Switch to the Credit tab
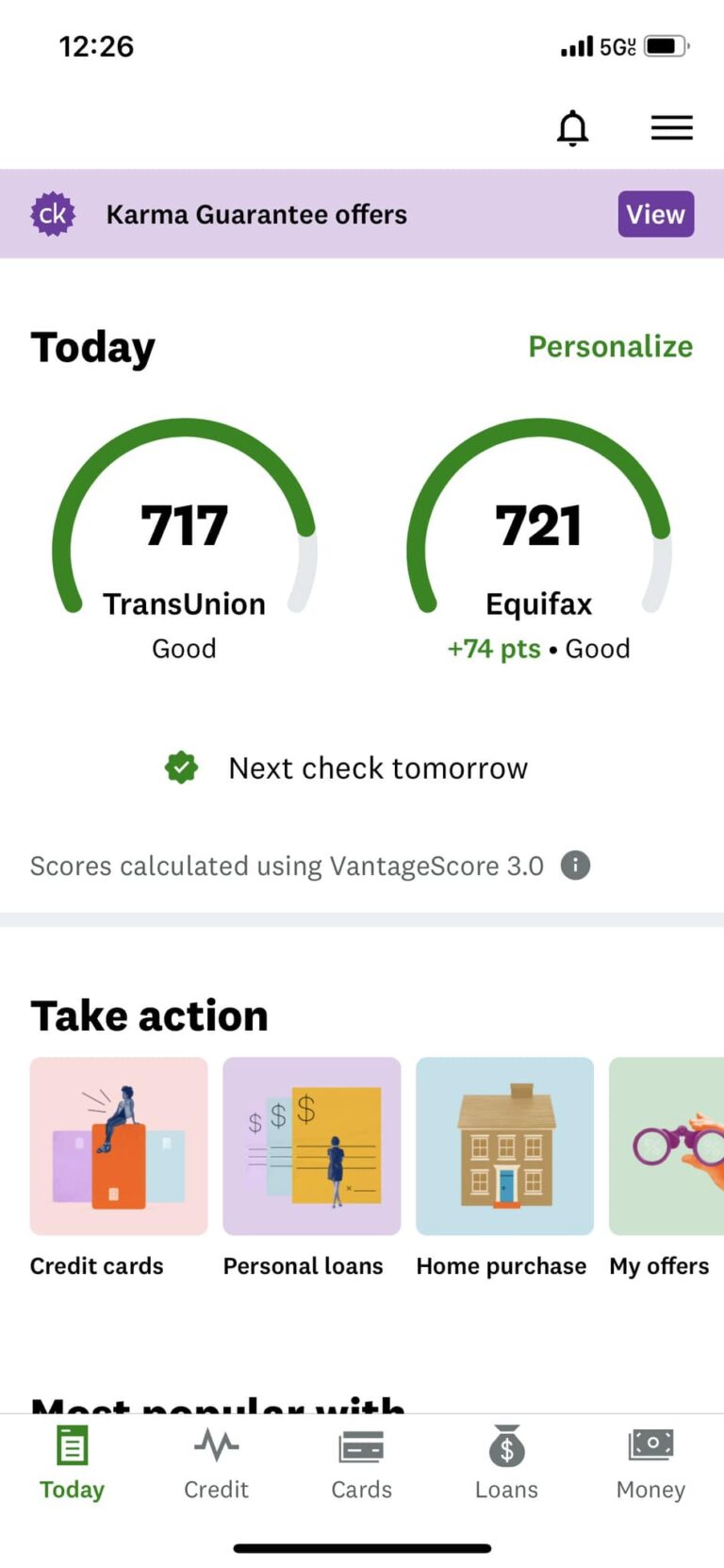724x1568 pixels. [216, 1462]
